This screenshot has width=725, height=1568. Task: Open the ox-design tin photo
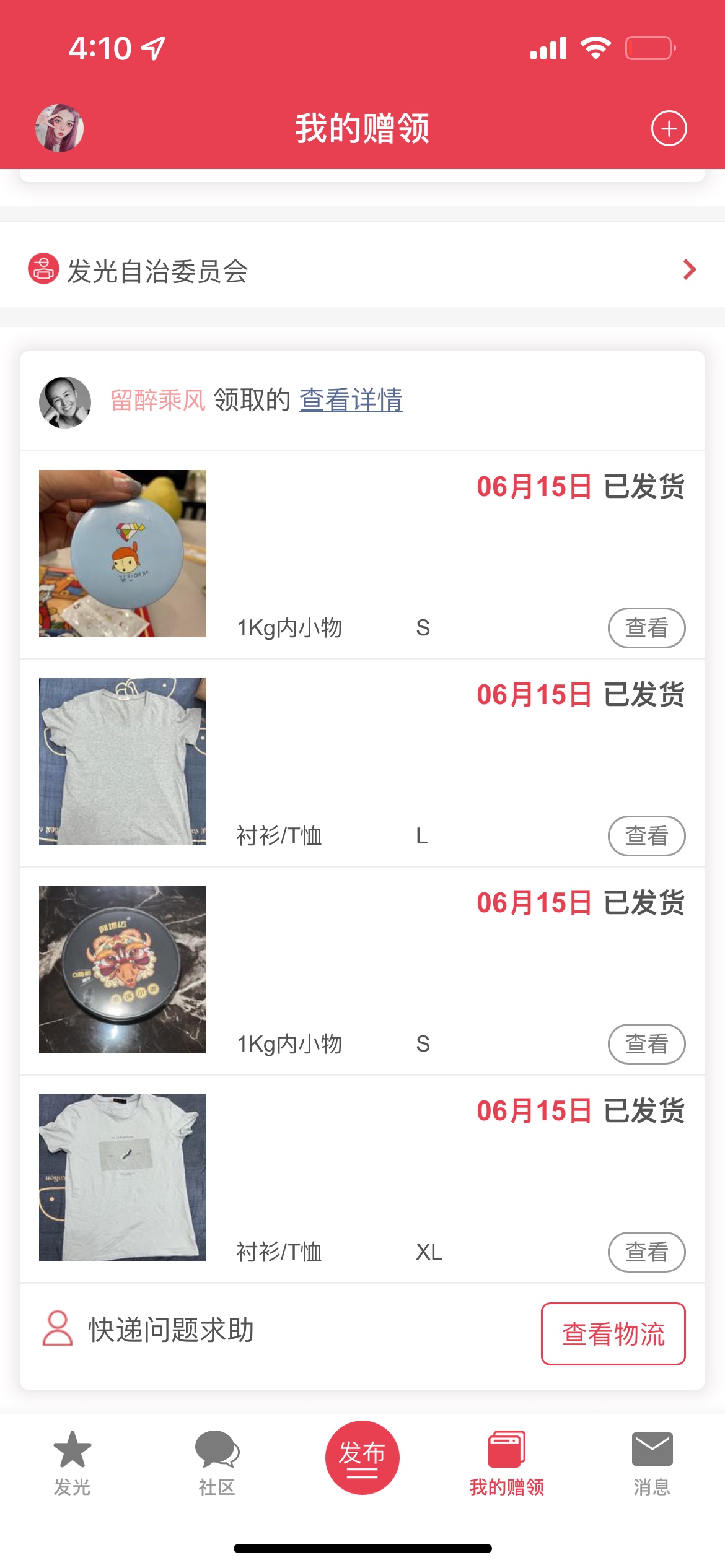pyautogui.click(x=123, y=970)
